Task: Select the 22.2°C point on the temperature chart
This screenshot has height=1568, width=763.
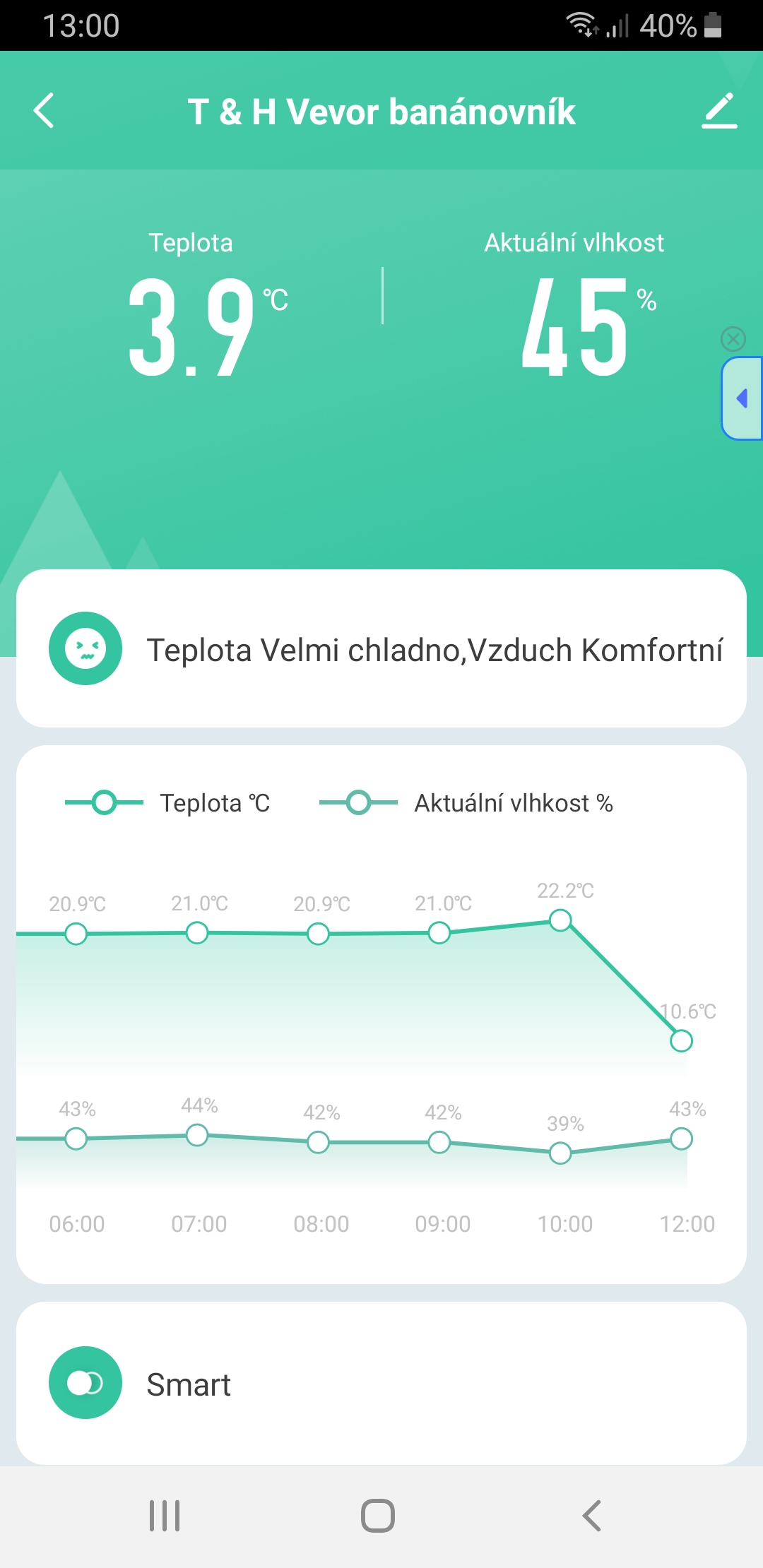Action: (x=560, y=920)
